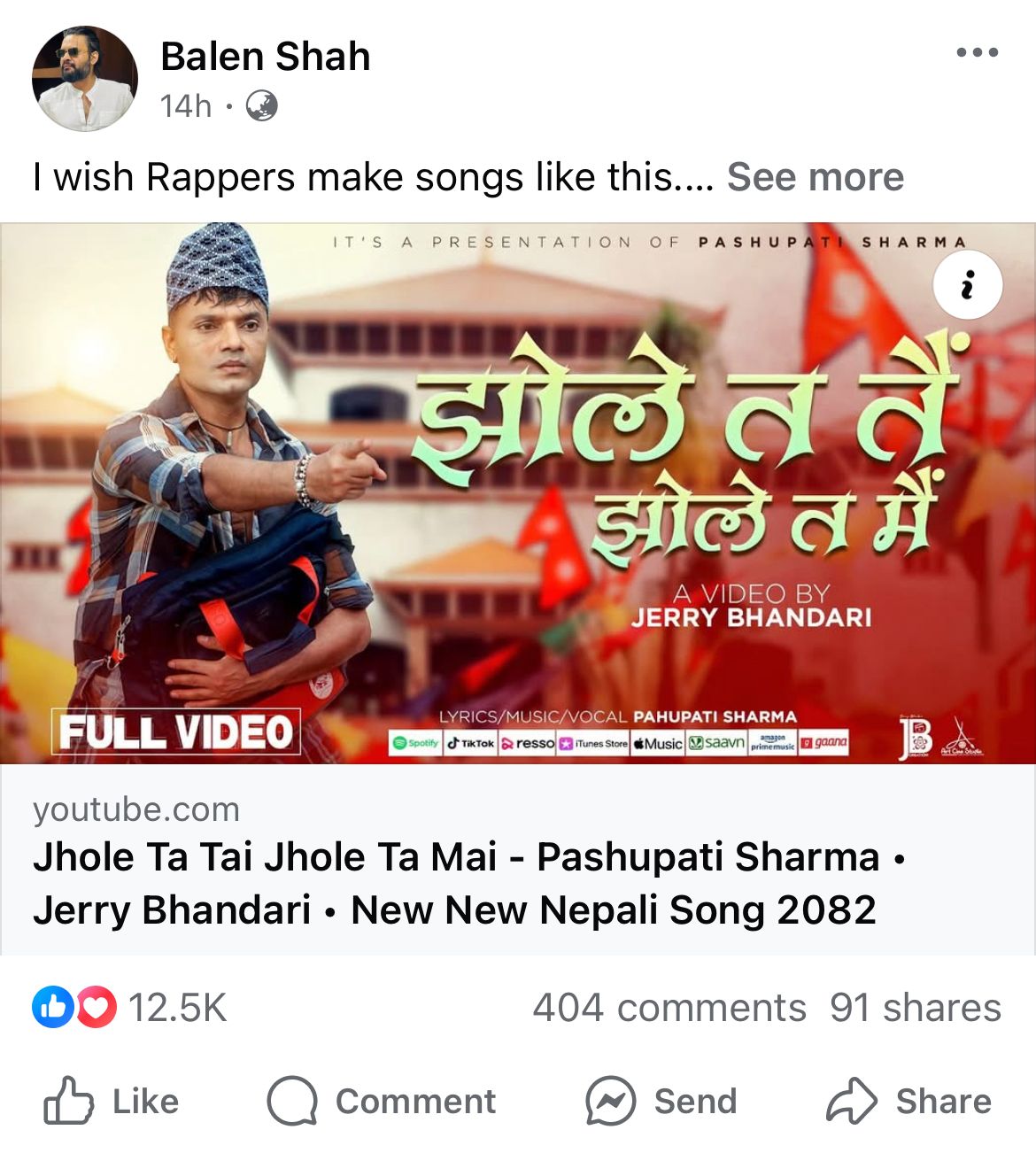
Task: Play the video by clicking the thumbnail
Action: tap(518, 496)
